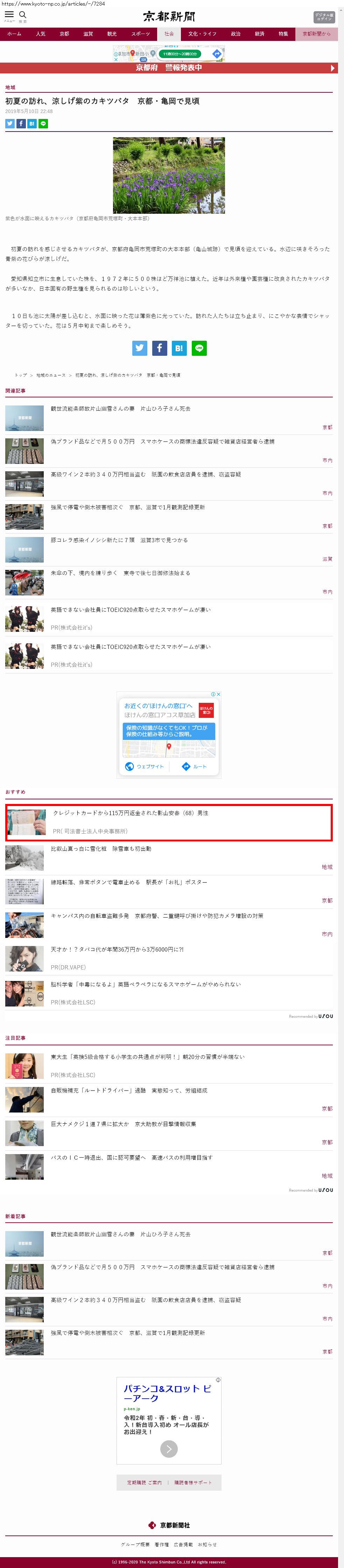
Task: Switch to the 滋賀 tab
Action: [88, 34]
